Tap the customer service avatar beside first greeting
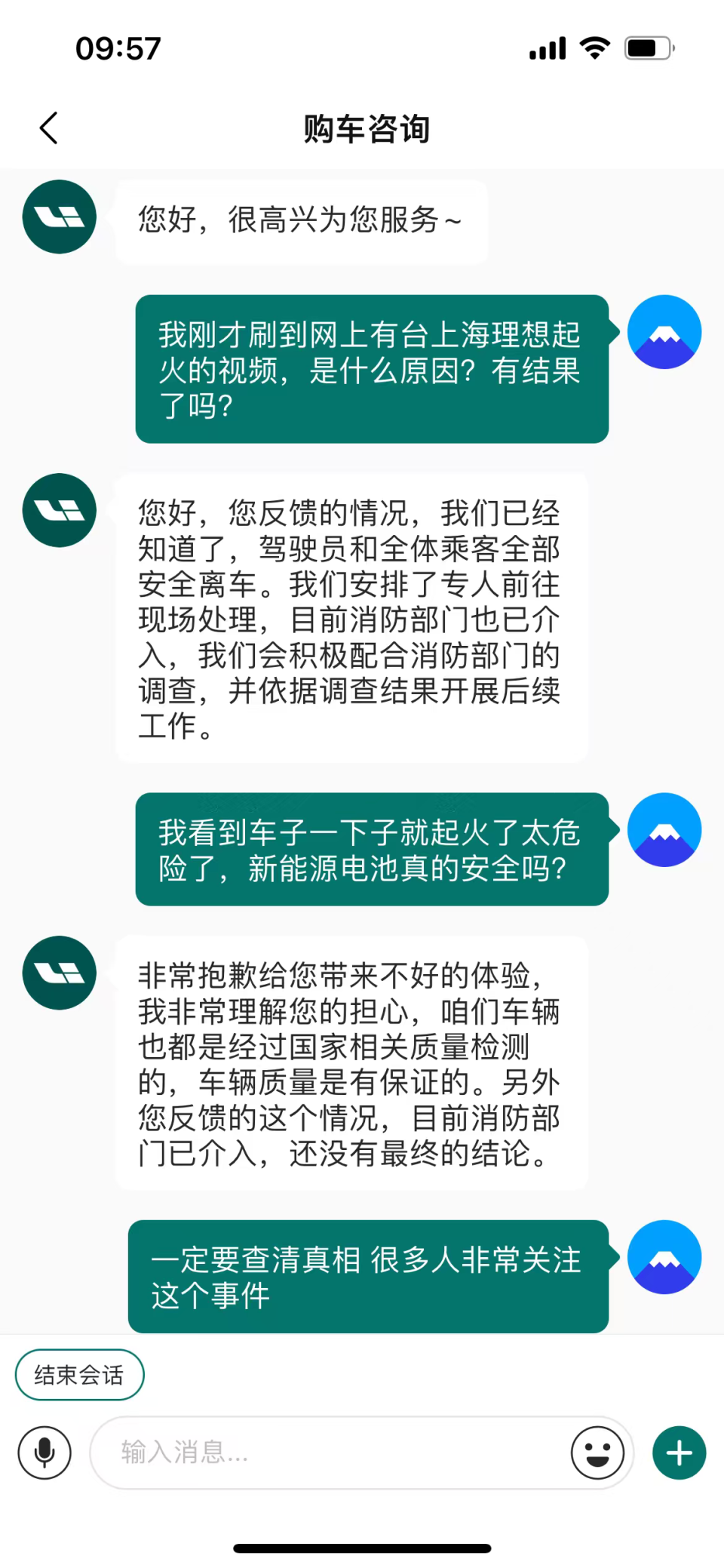The width and height of the screenshot is (724, 1568). [59, 217]
